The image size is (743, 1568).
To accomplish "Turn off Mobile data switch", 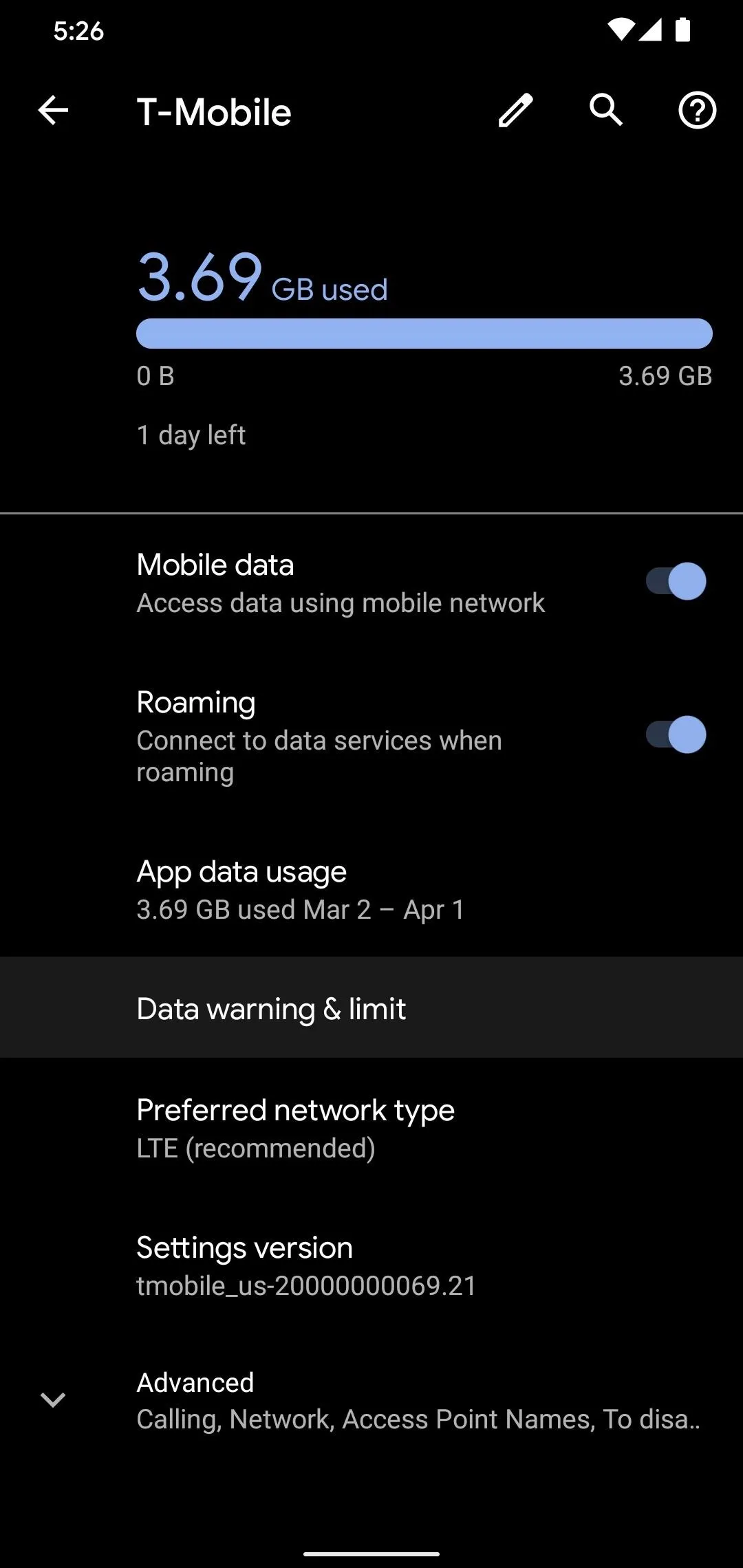I will click(x=676, y=582).
